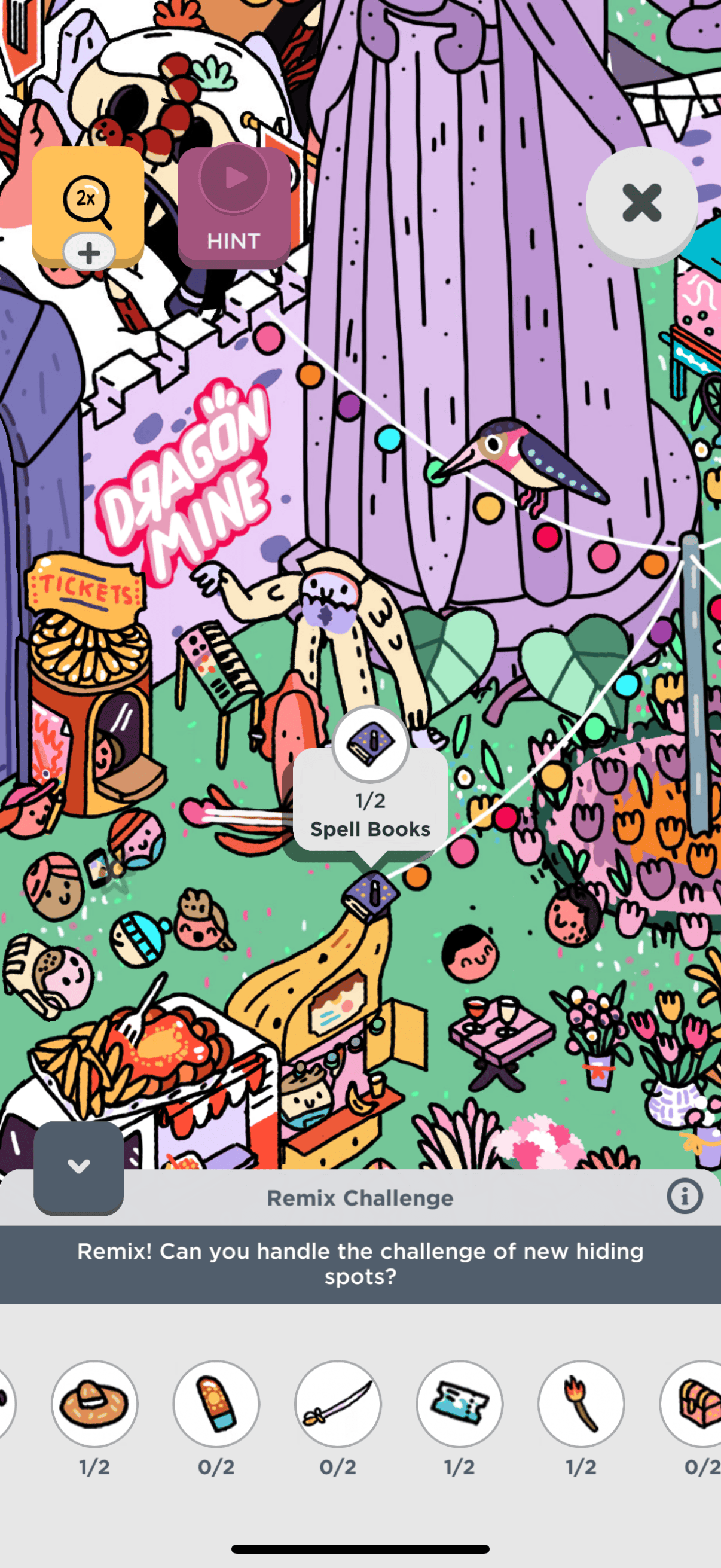Open the Remix Challenge info icon
The image size is (721, 1568).
[x=685, y=1197]
